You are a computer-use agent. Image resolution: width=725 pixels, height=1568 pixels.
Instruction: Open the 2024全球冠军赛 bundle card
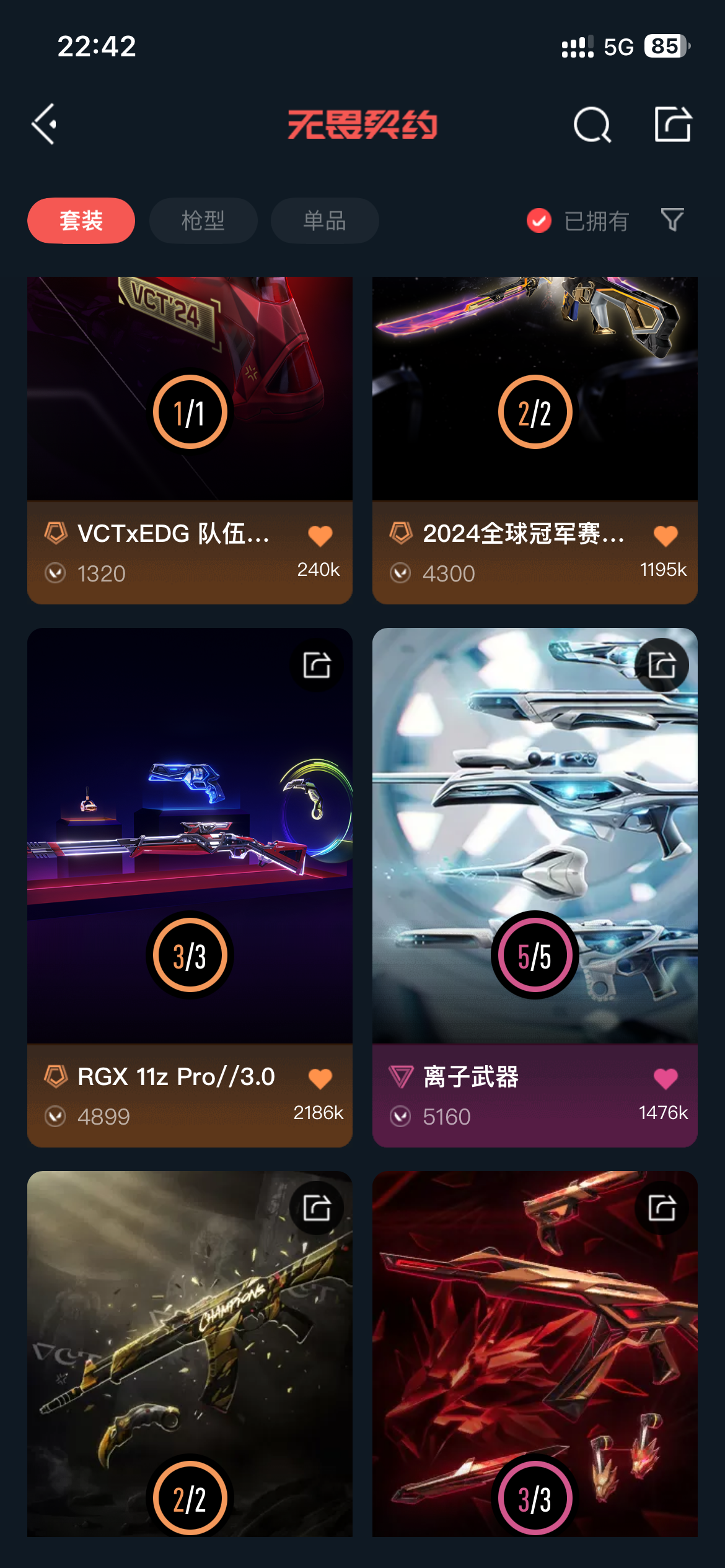pos(535,403)
